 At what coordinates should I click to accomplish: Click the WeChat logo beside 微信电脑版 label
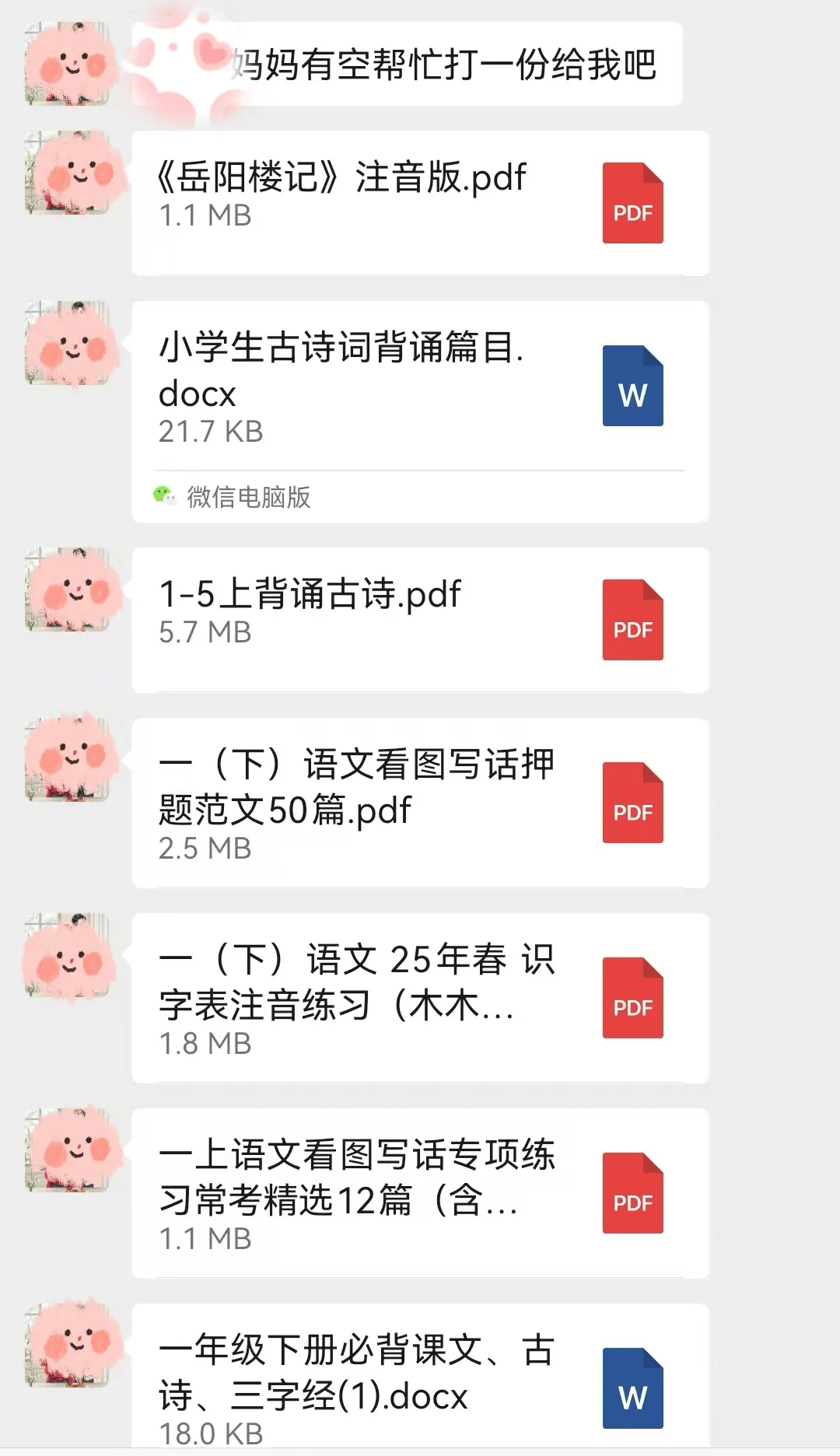point(164,499)
